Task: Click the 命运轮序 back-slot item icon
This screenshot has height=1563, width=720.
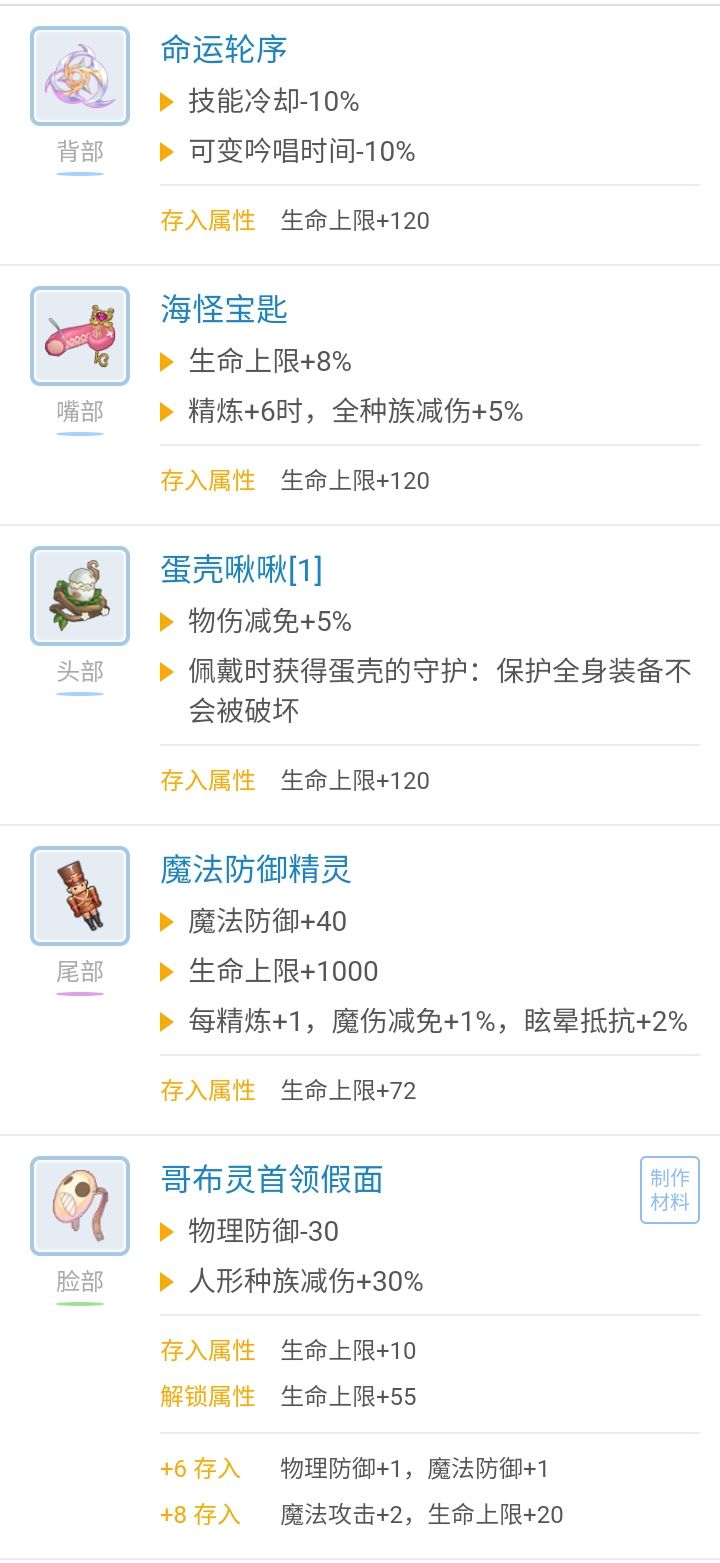Action: pyautogui.click(x=79, y=75)
